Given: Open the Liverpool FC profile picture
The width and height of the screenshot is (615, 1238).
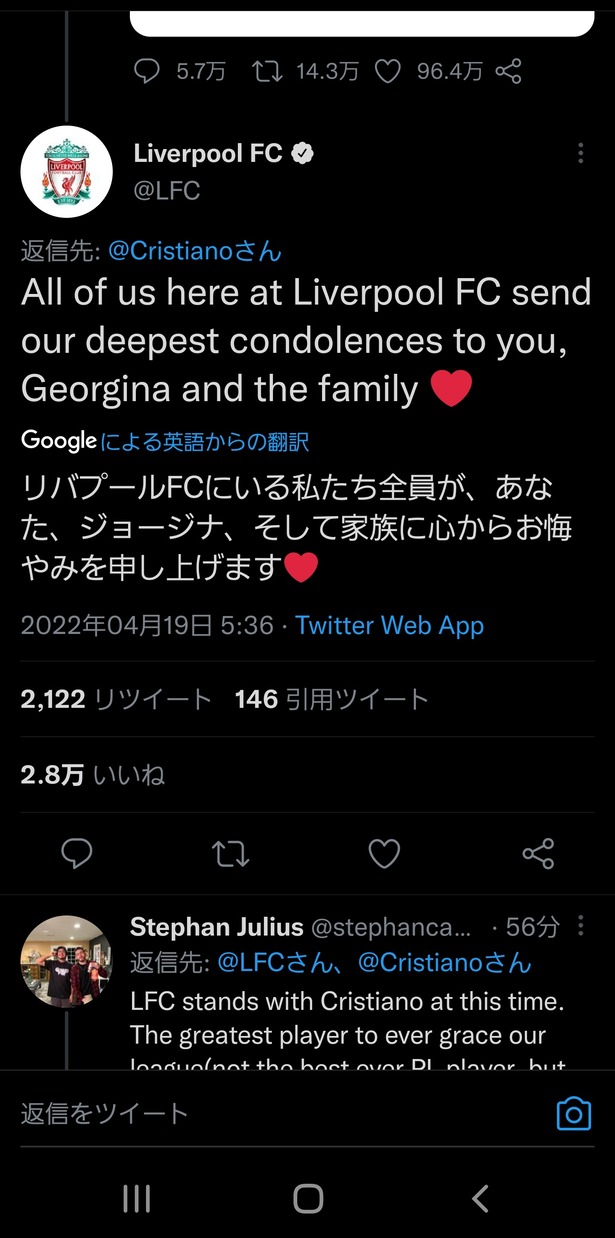Looking at the screenshot, I should tap(66, 172).
